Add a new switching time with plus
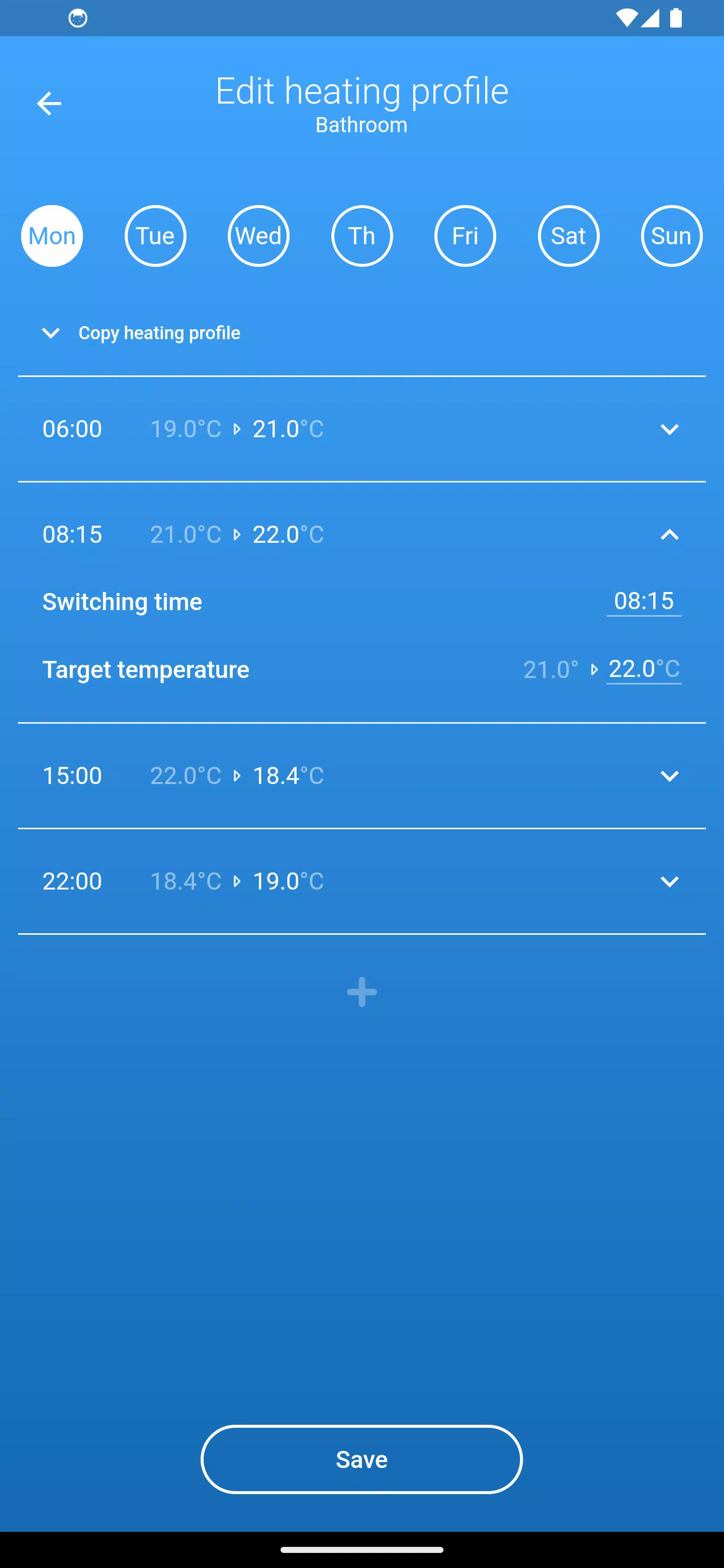This screenshot has width=724, height=1568. click(361, 992)
